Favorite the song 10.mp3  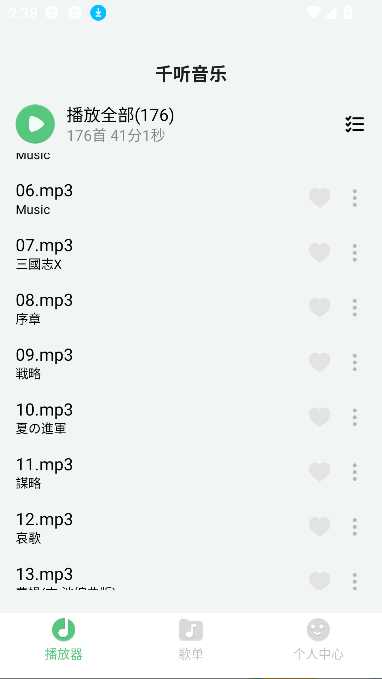pos(320,417)
